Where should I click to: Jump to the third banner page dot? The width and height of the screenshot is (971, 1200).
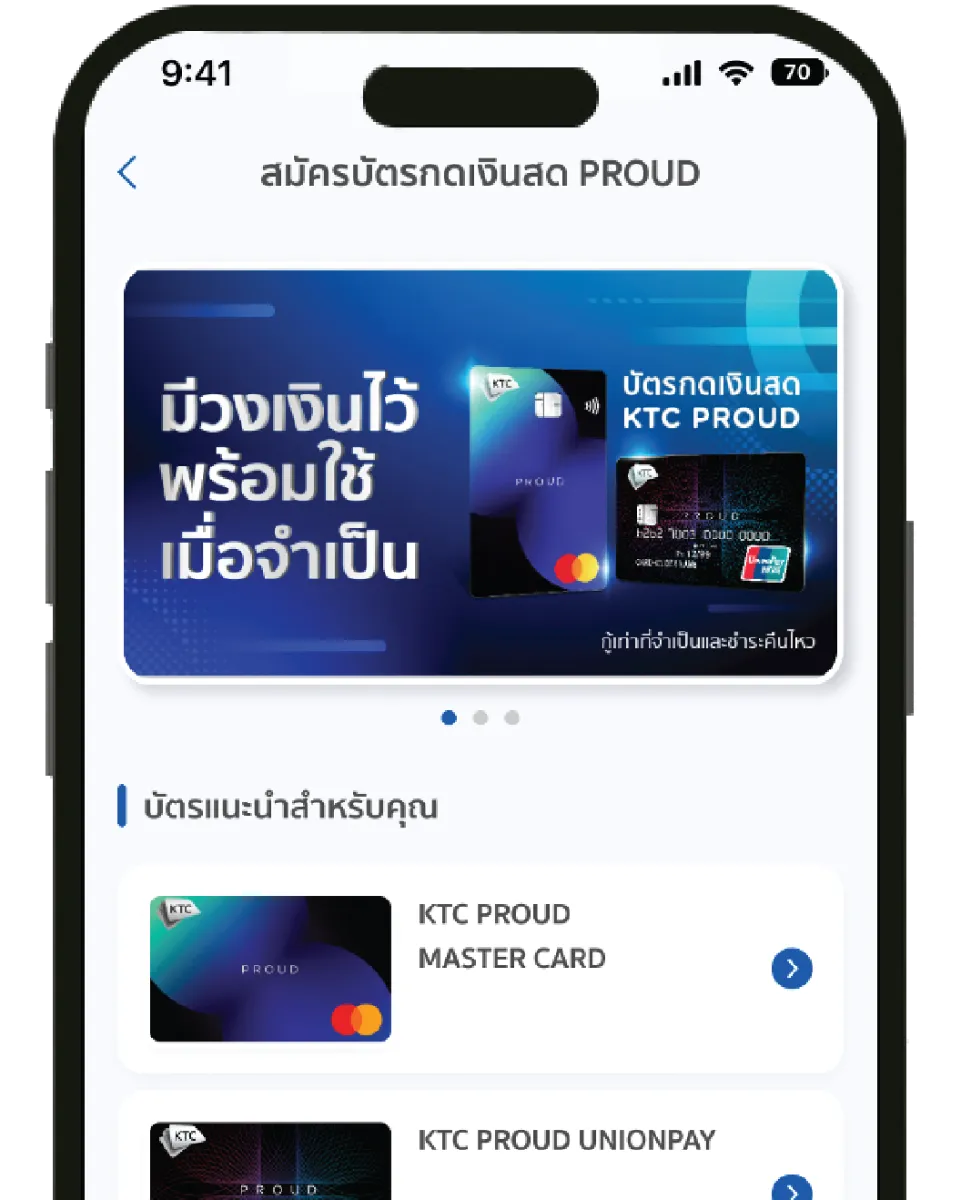(512, 717)
